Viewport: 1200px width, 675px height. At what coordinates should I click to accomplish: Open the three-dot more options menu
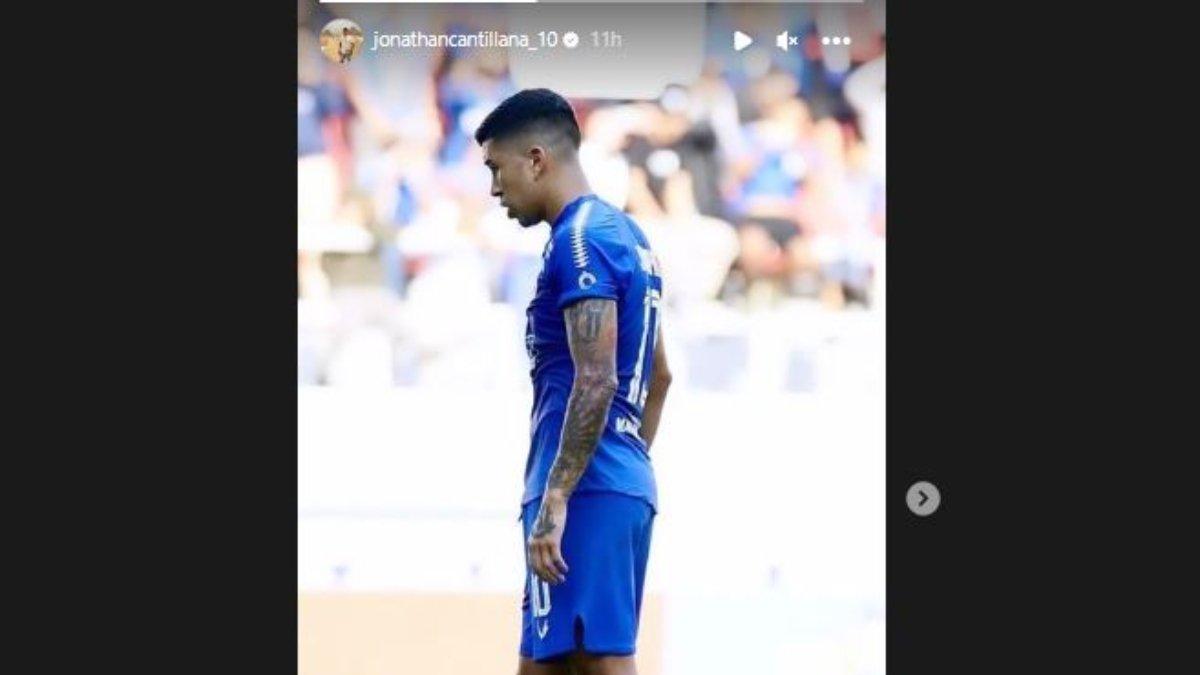pos(836,41)
